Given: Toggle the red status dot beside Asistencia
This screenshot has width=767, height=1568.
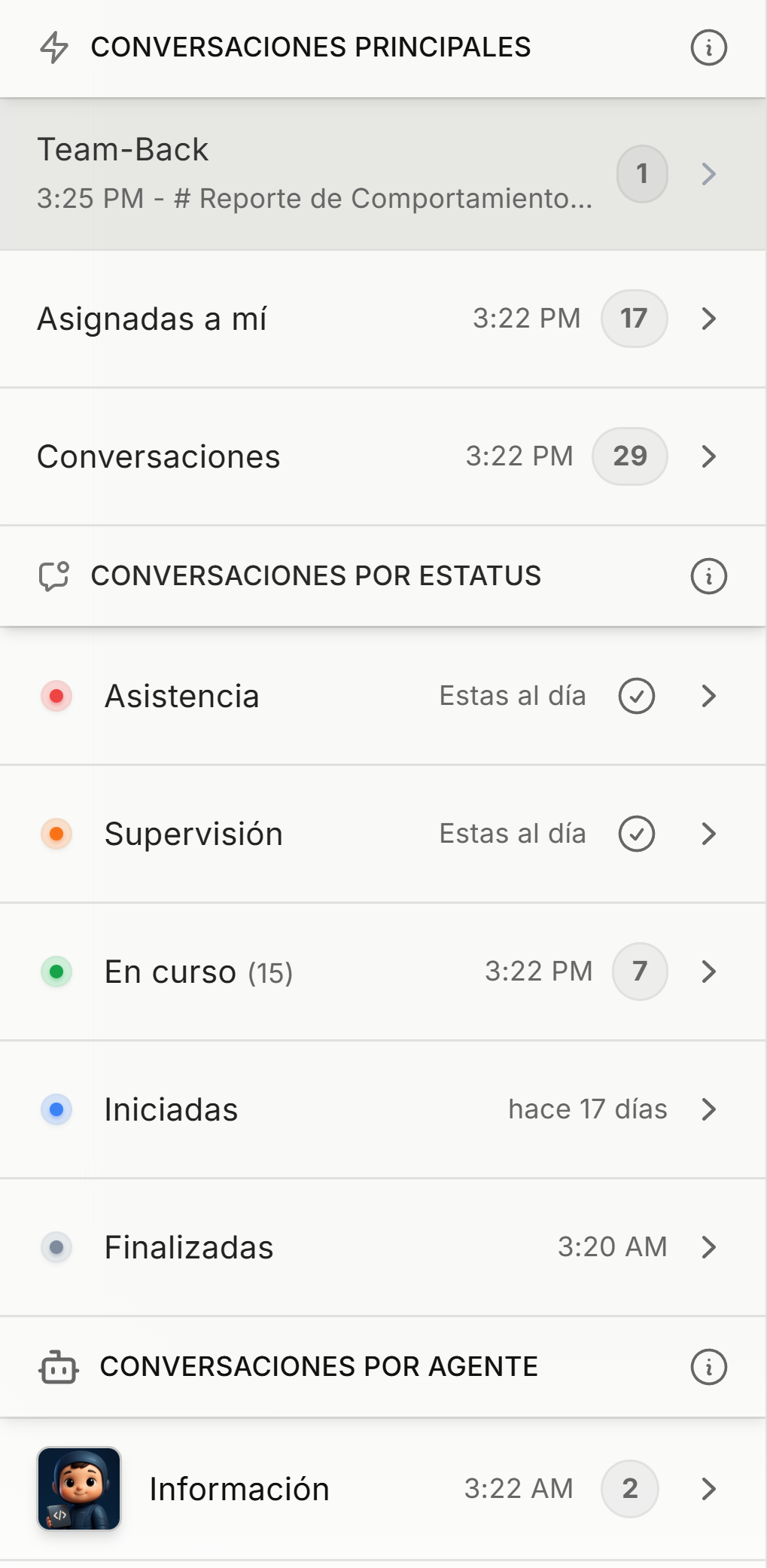Looking at the screenshot, I should tap(56, 697).
